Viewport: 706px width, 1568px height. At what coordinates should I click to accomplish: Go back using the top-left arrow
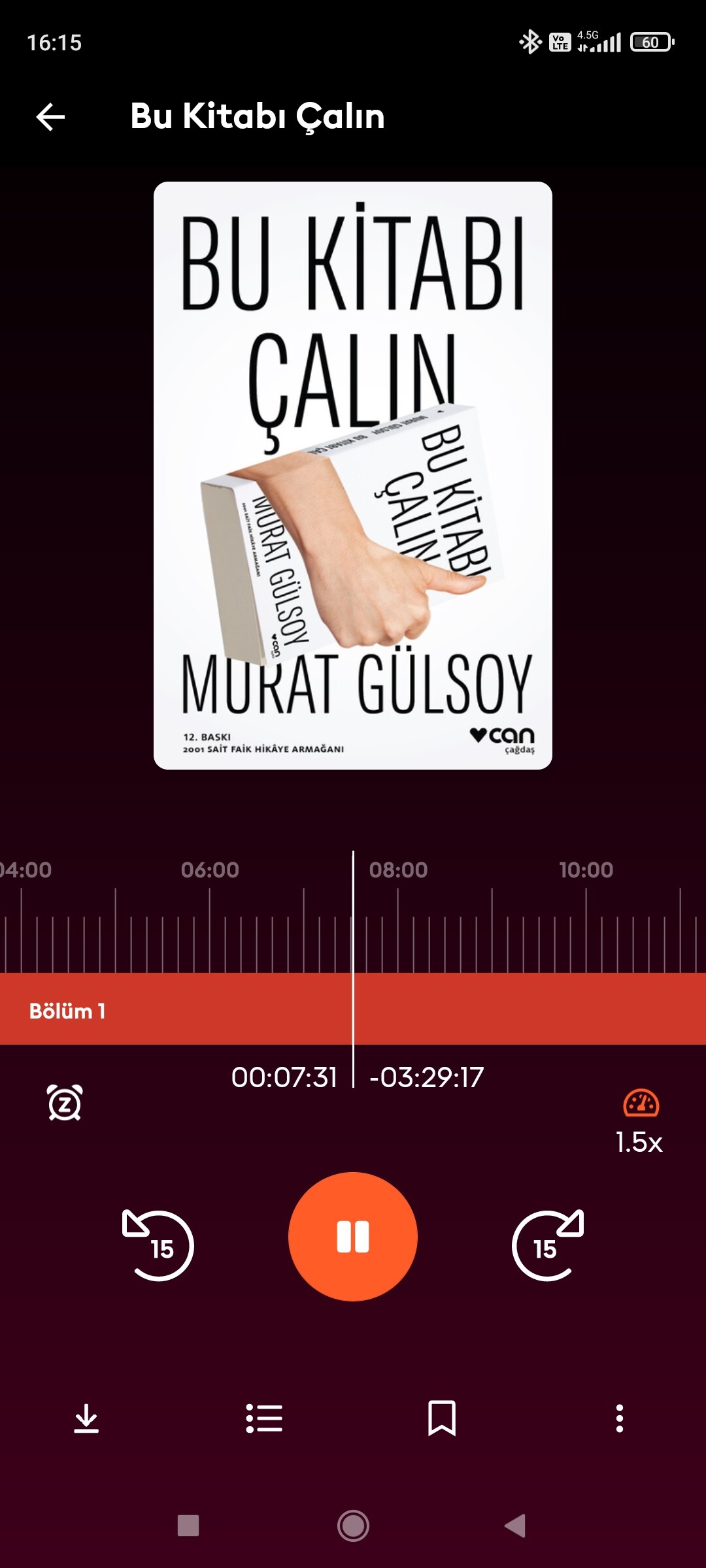pos(50,117)
